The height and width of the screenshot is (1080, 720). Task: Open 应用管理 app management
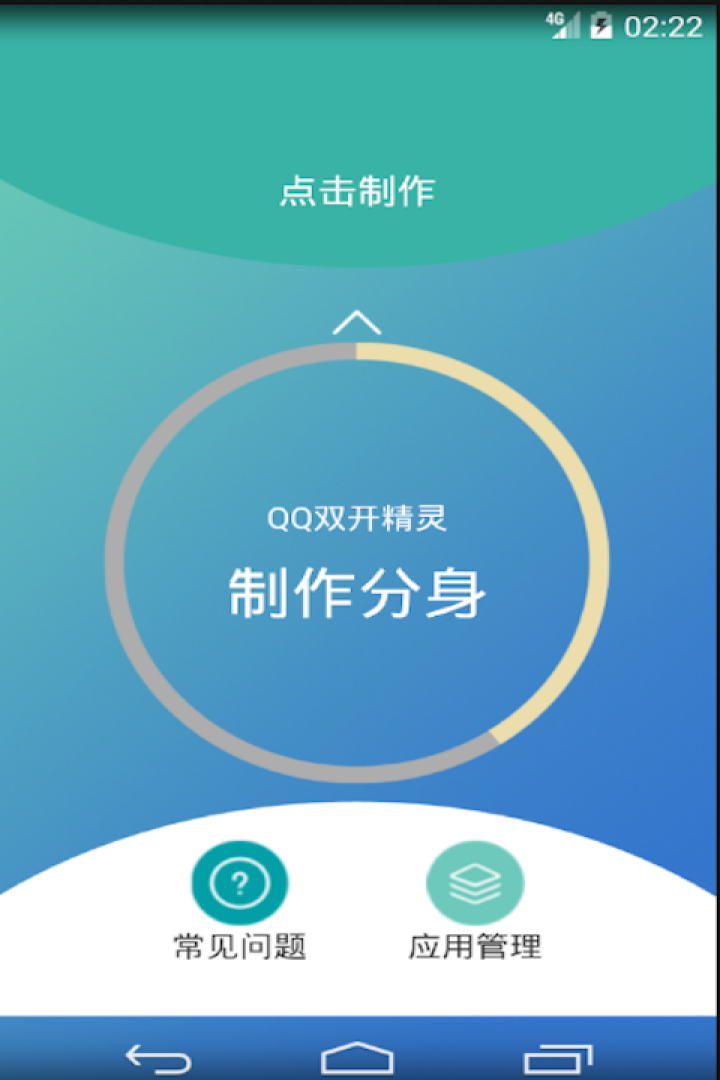[475, 885]
